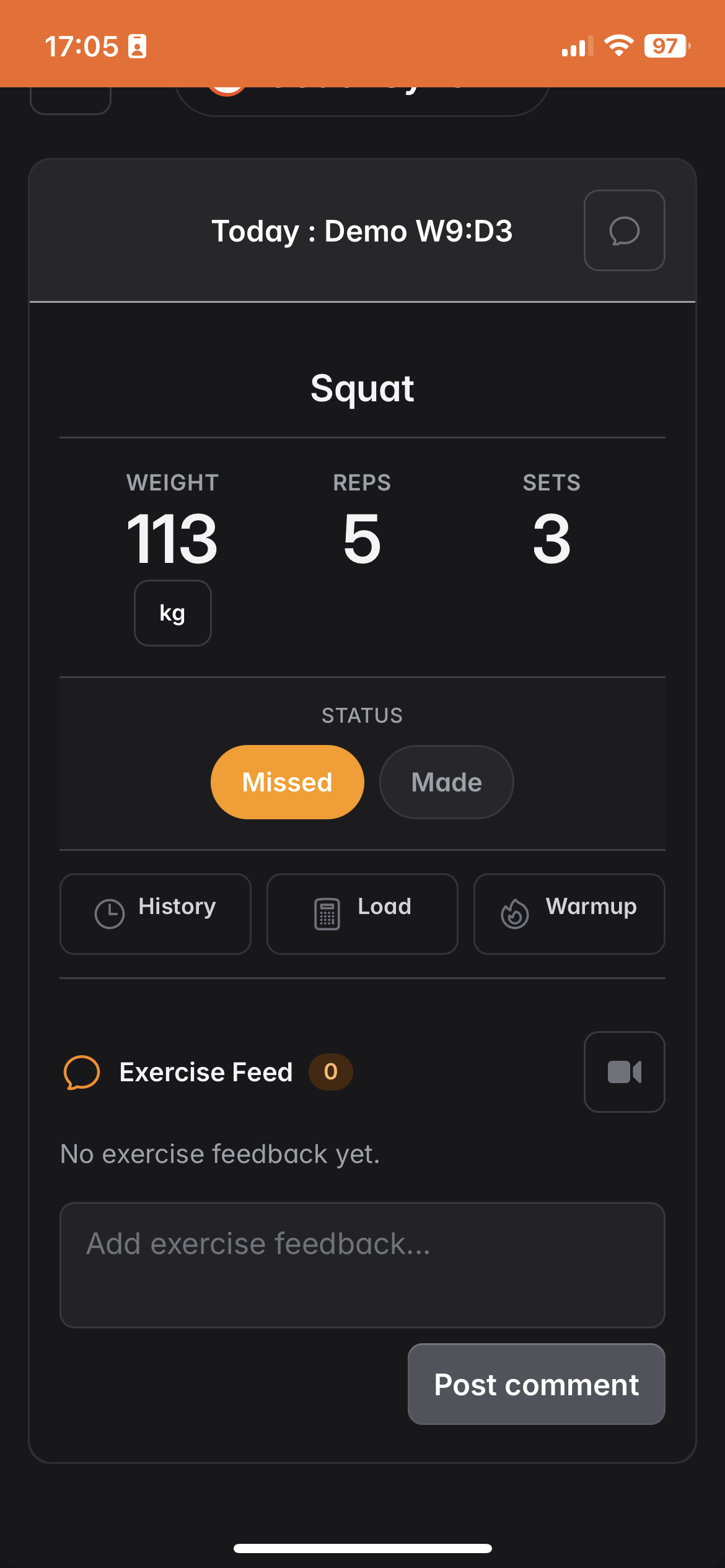Image resolution: width=725 pixels, height=1568 pixels.
Task: Tap the partially visible orange avatar at top
Action: pos(227,88)
